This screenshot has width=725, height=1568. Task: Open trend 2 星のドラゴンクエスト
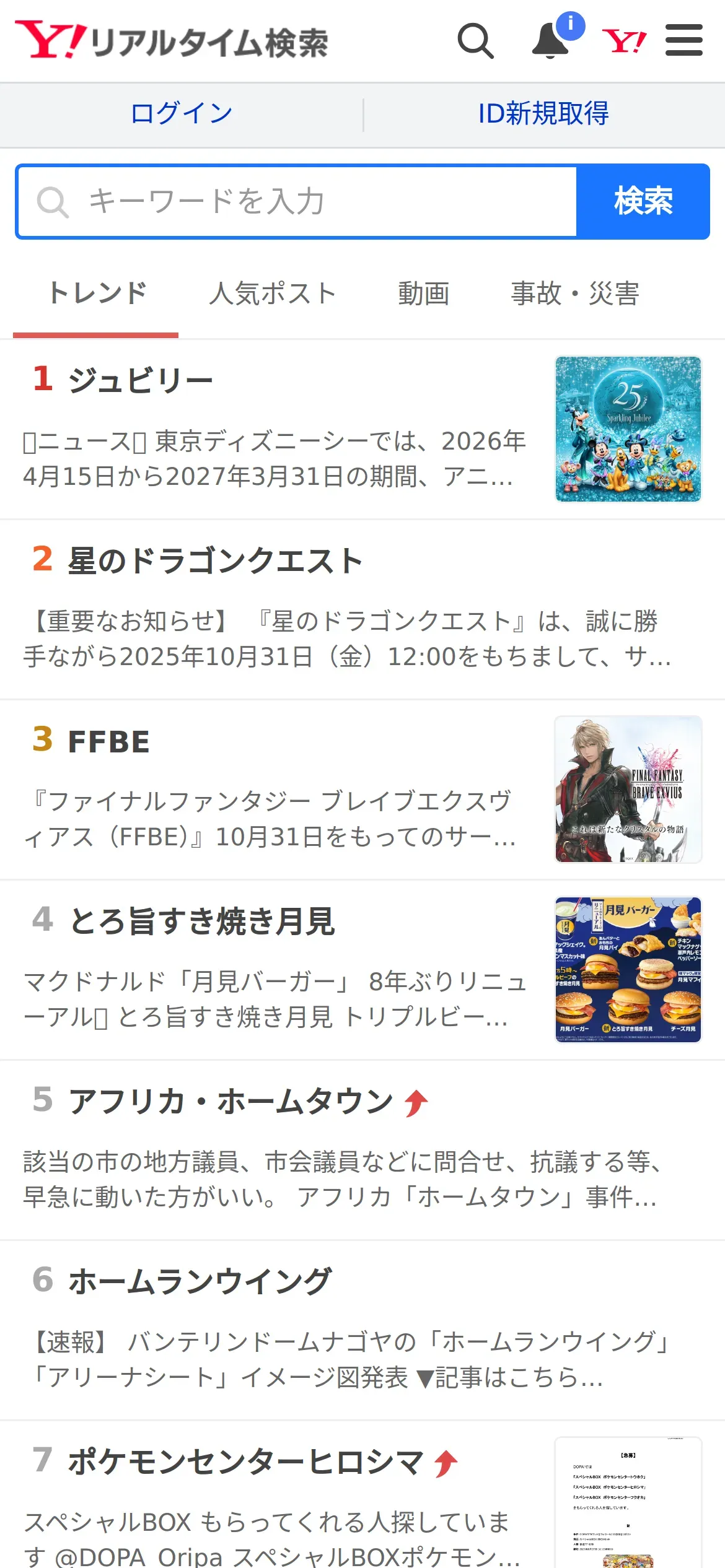[x=214, y=561]
